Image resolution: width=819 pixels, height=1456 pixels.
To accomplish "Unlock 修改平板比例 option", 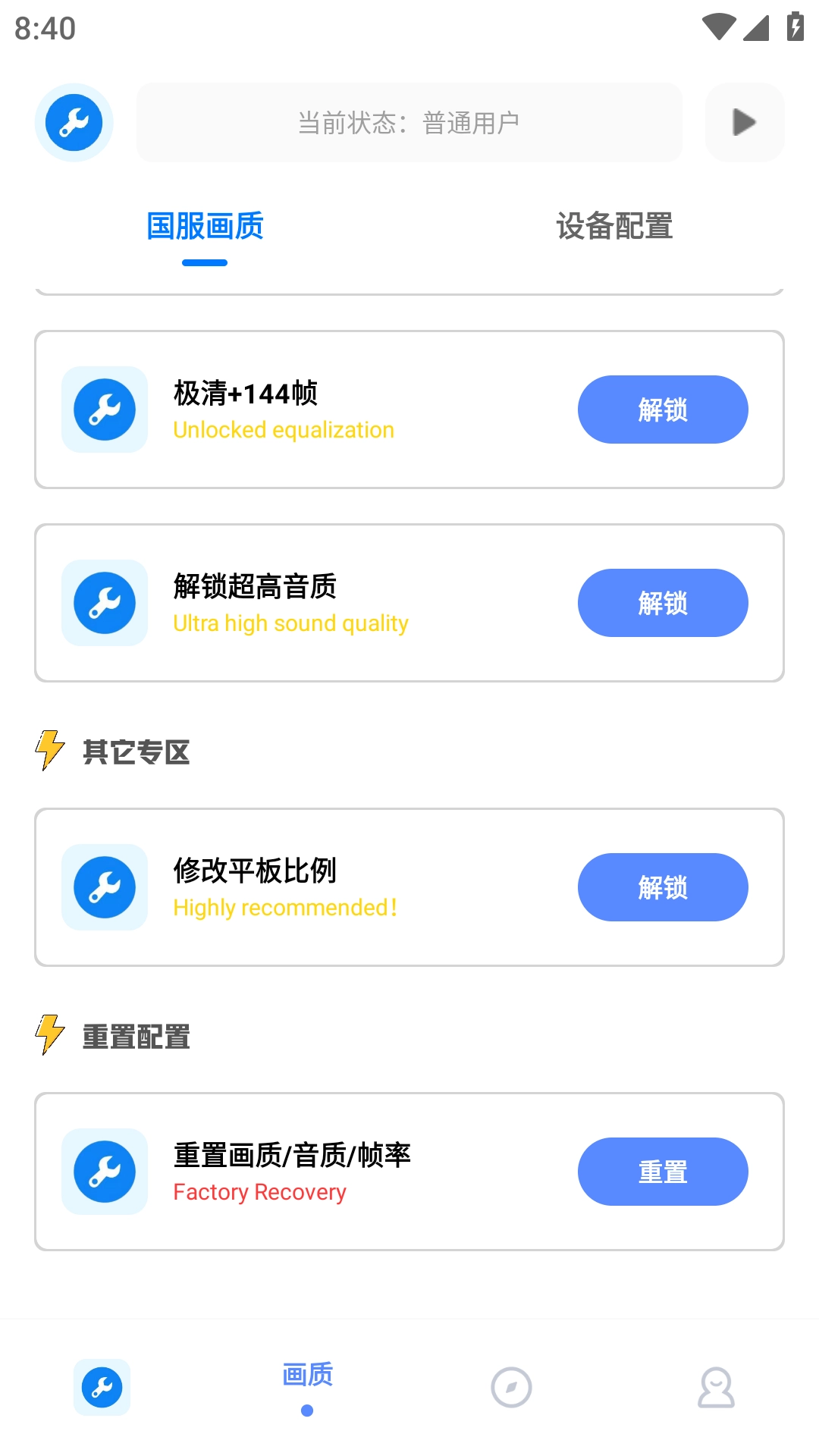I will (x=662, y=887).
